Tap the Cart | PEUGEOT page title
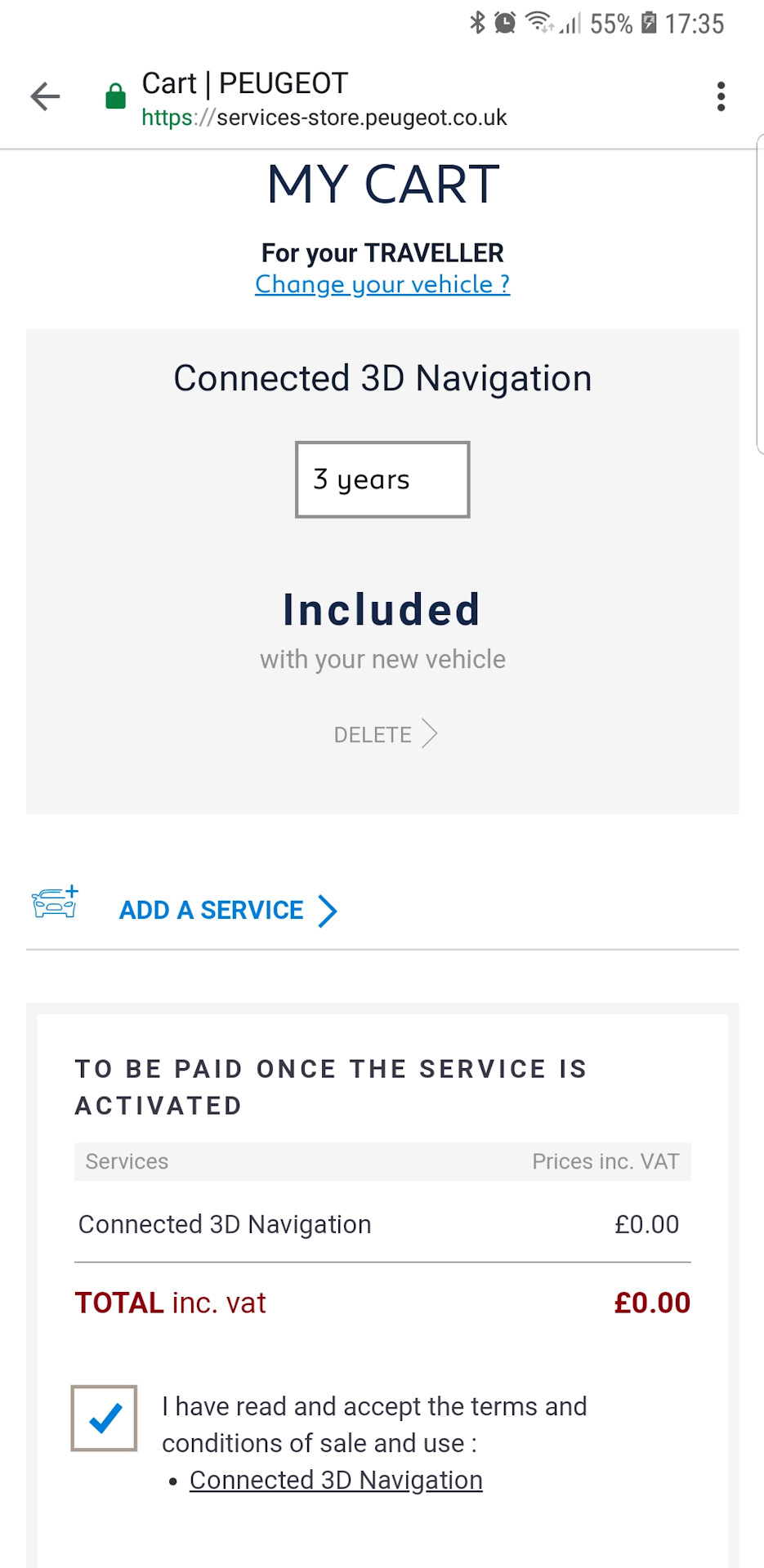 click(243, 82)
